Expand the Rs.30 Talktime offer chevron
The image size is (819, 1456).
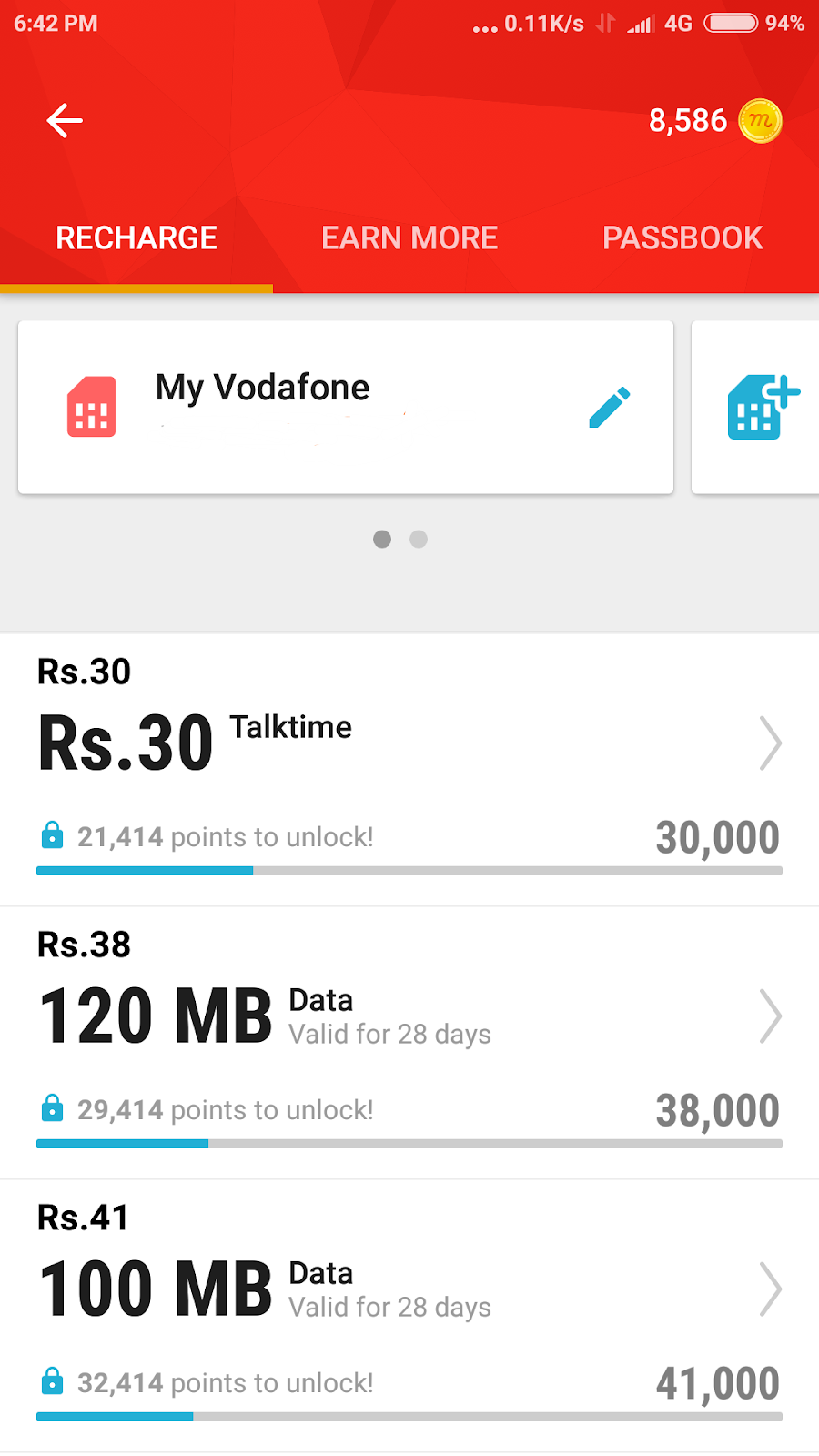772,743
